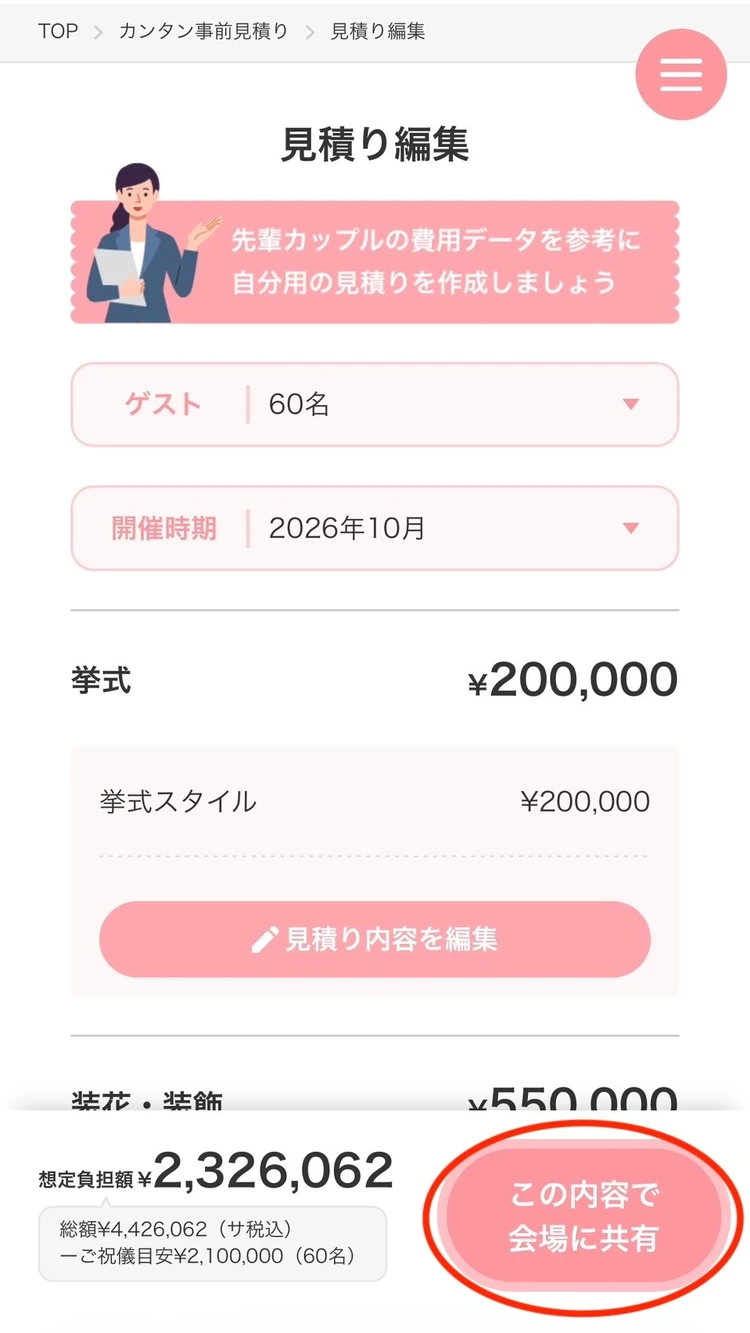Select the 見積り編集 breadcrumb item

[376, 31]
